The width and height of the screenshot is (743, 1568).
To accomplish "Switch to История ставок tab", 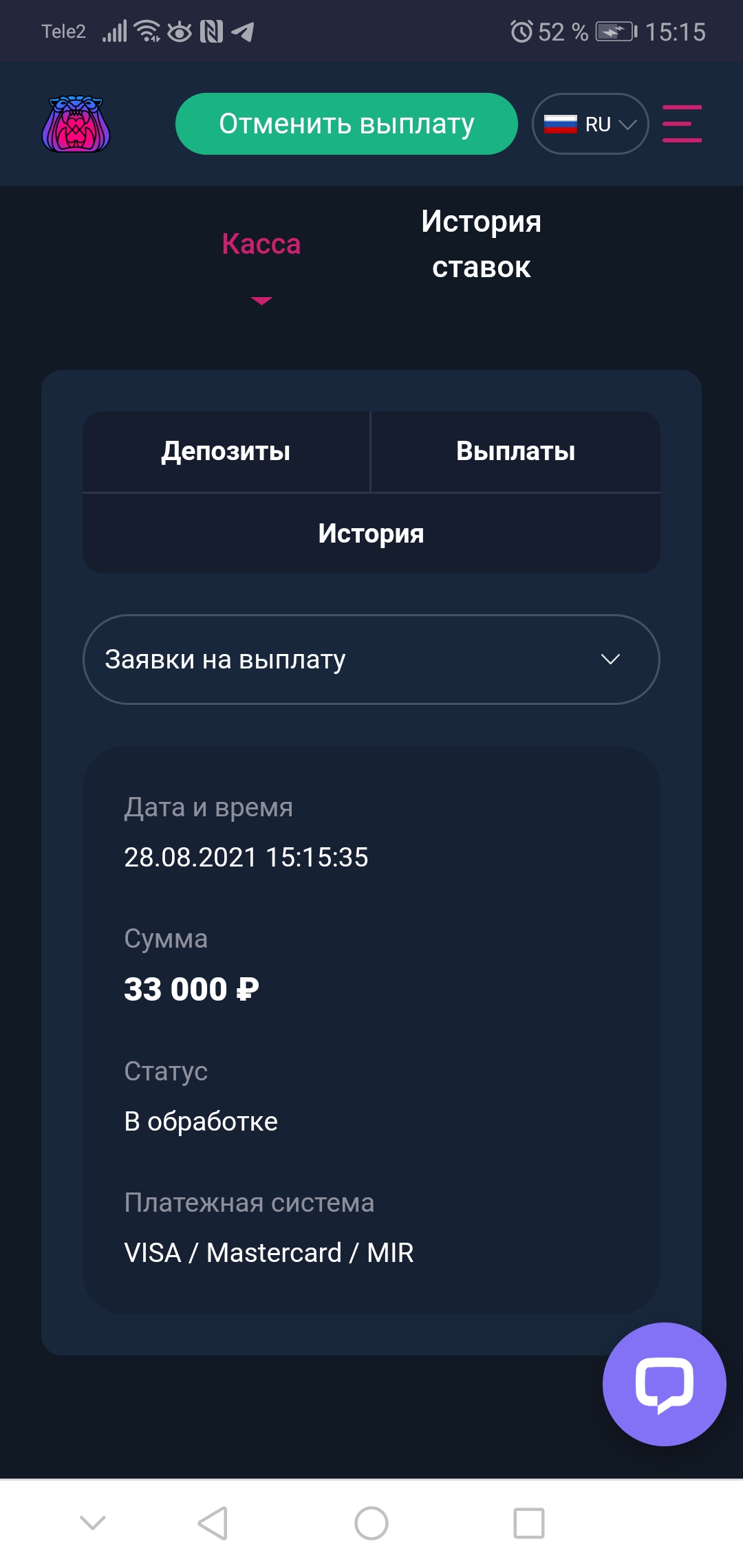I will tap(482, 244).
